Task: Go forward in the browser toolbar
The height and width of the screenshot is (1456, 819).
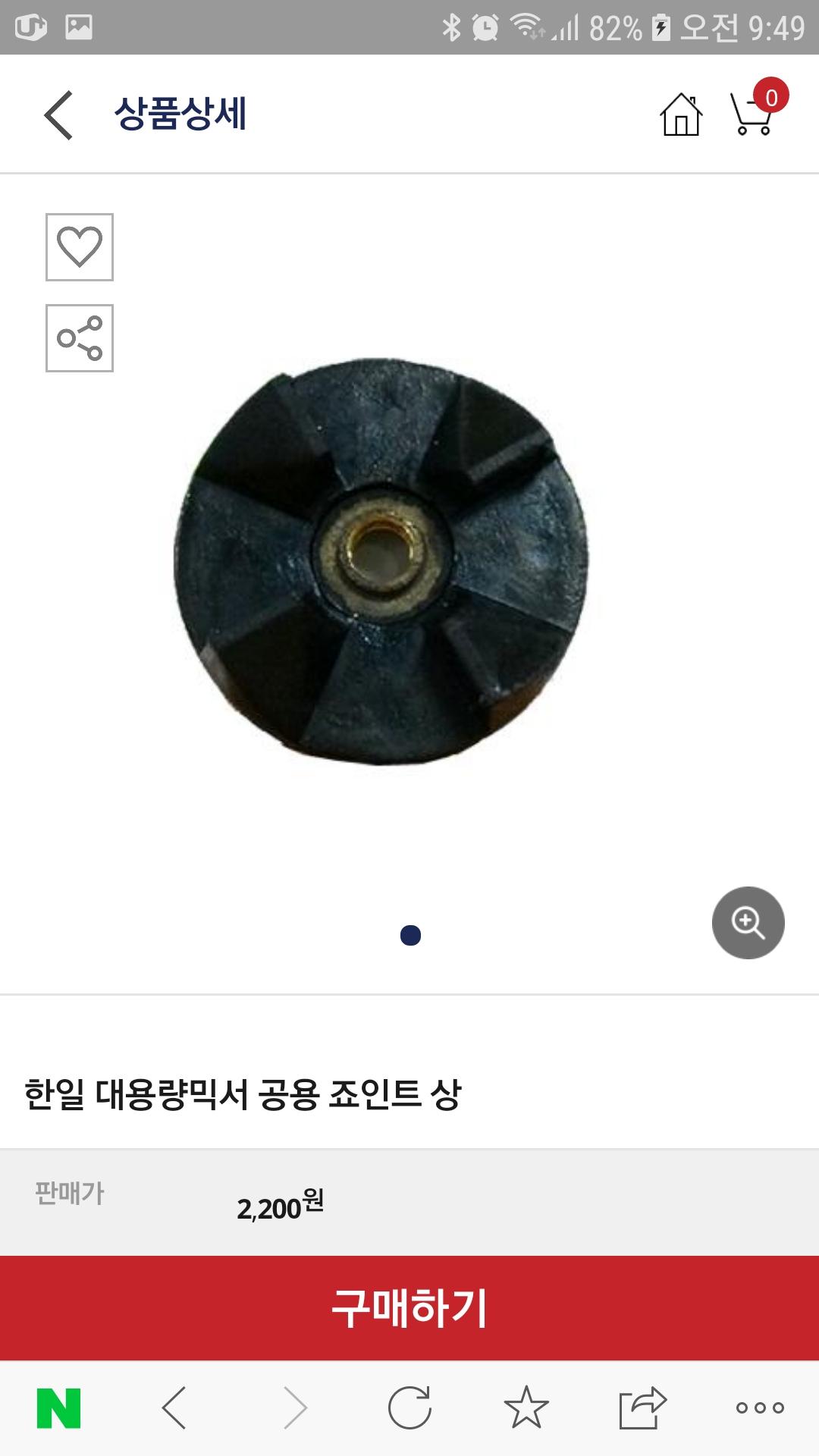Action: click(295, 1408)
